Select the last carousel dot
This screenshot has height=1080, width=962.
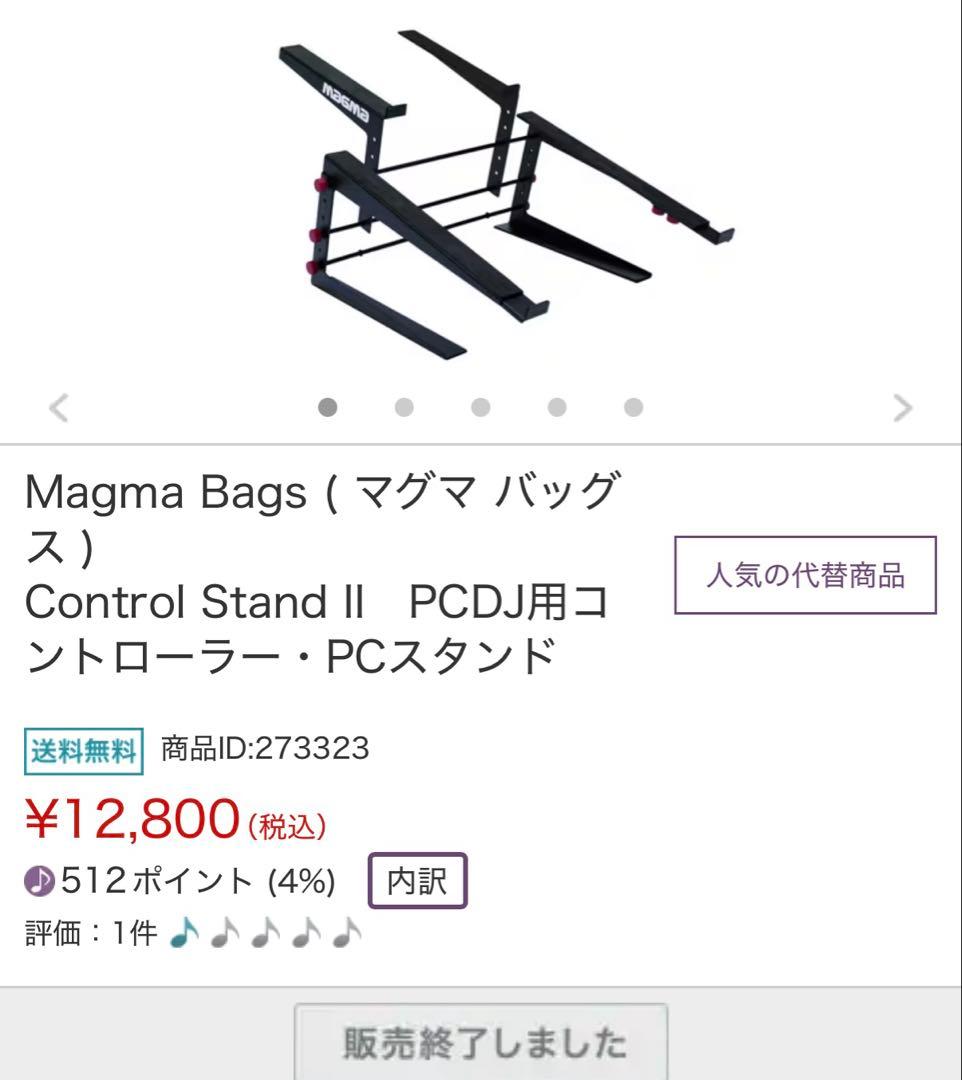click(631, 406)
